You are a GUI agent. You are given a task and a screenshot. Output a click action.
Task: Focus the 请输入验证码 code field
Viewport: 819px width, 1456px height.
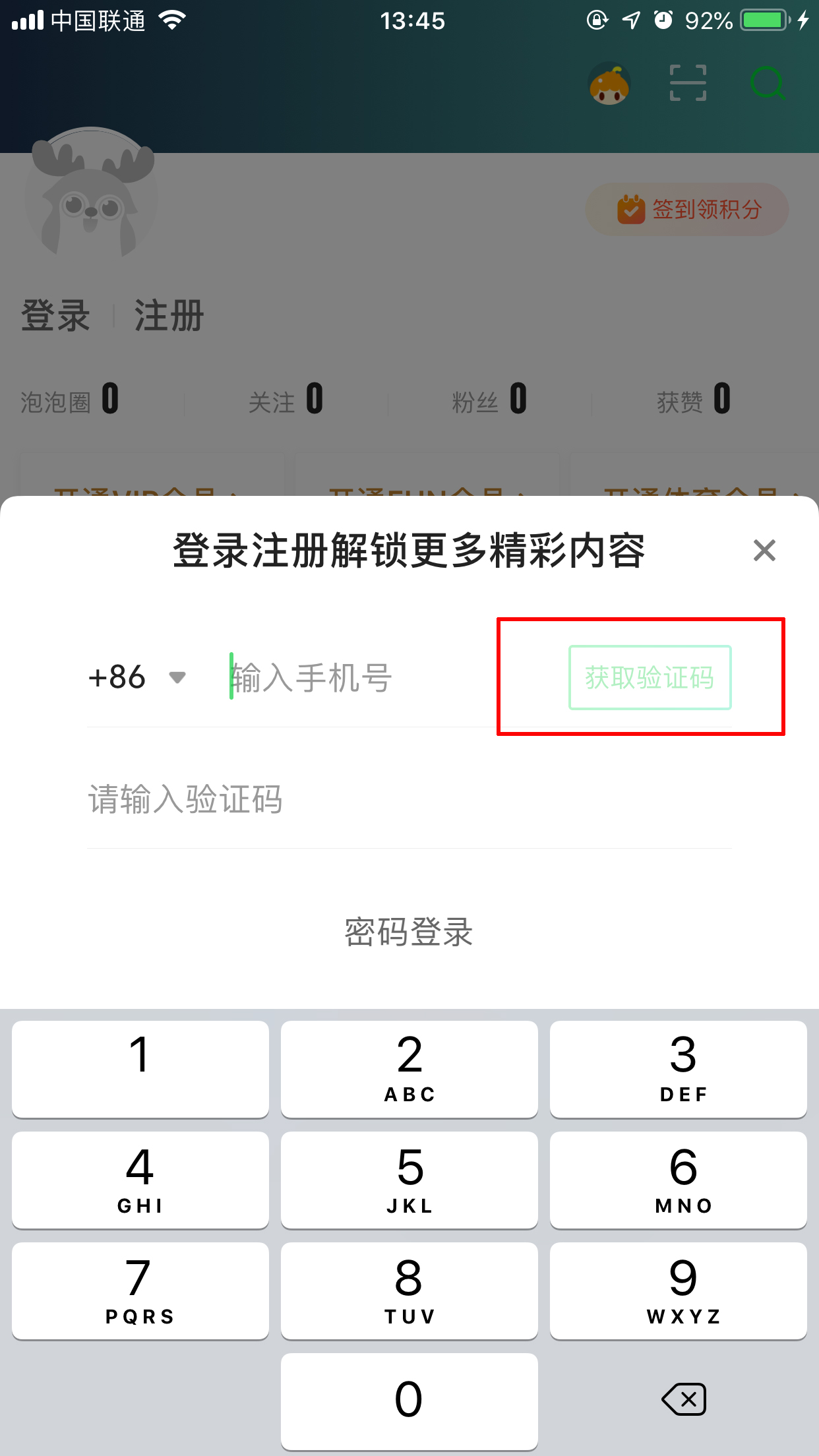pyautogui.click(x=409, y=799)
